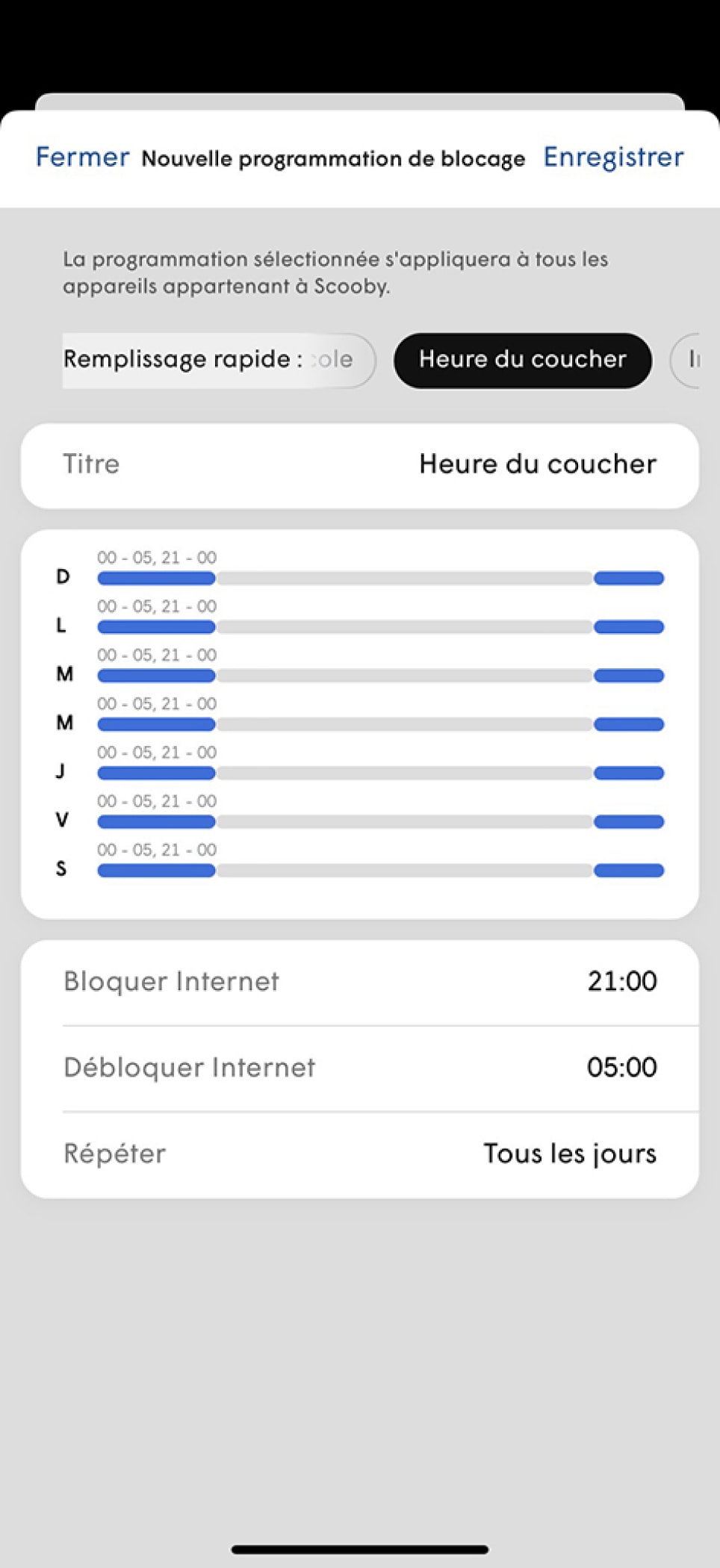Select the S Saturday schedule row
Viewport: 720px width, 1568px height.
tap(379, 870)
